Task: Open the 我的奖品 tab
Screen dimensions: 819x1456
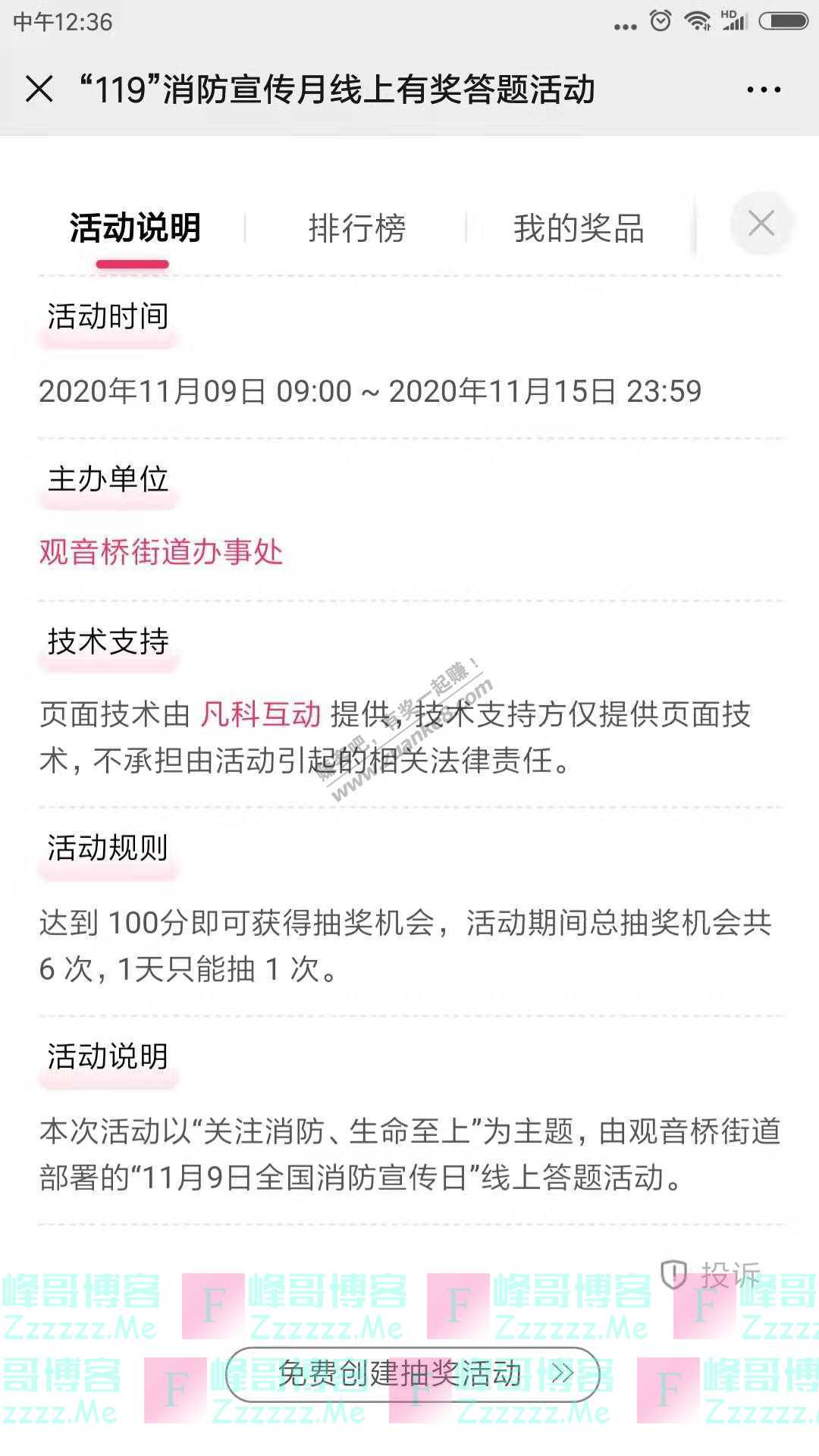Action: point(579,228)
